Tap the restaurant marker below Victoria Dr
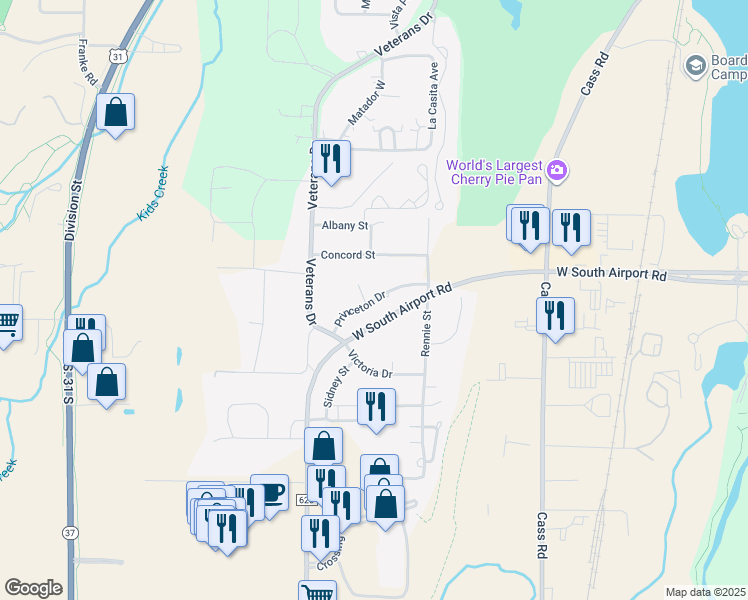748x600 pixels. coord(376,407)
